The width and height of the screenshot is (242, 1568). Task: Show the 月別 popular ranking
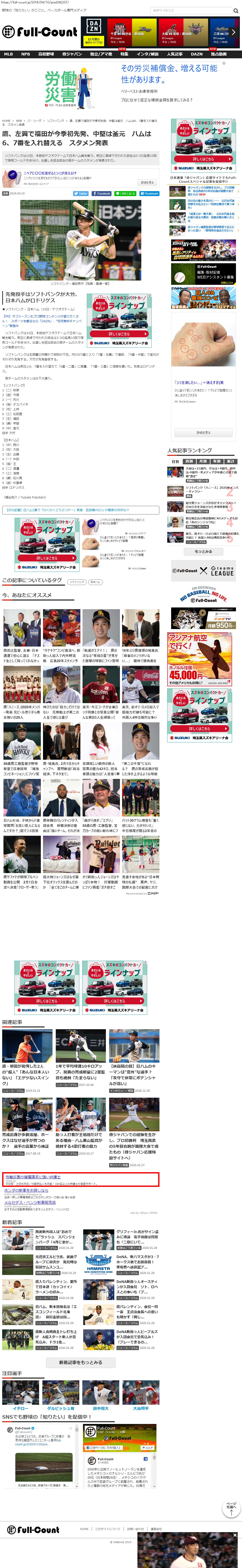tap(203, 462)
